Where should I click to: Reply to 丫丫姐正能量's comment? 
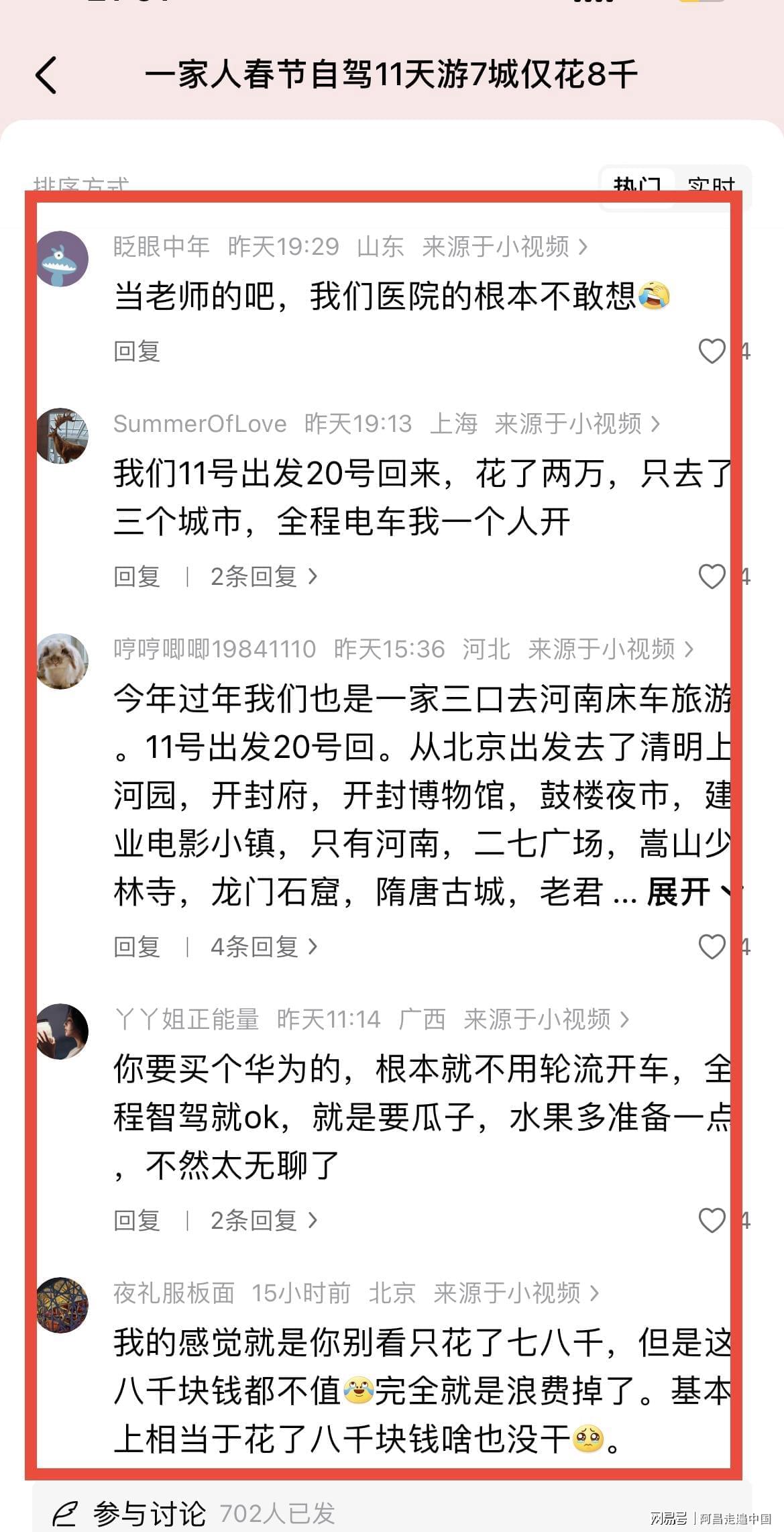pos(137,1221)
